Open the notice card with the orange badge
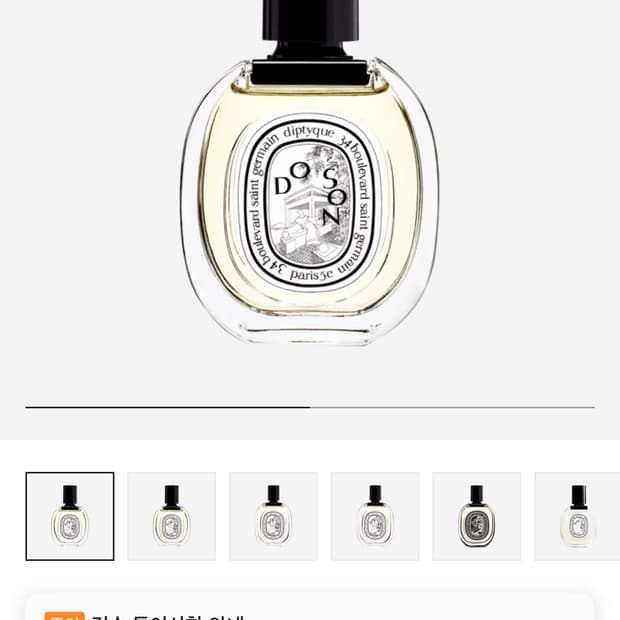 pos(310,607)
